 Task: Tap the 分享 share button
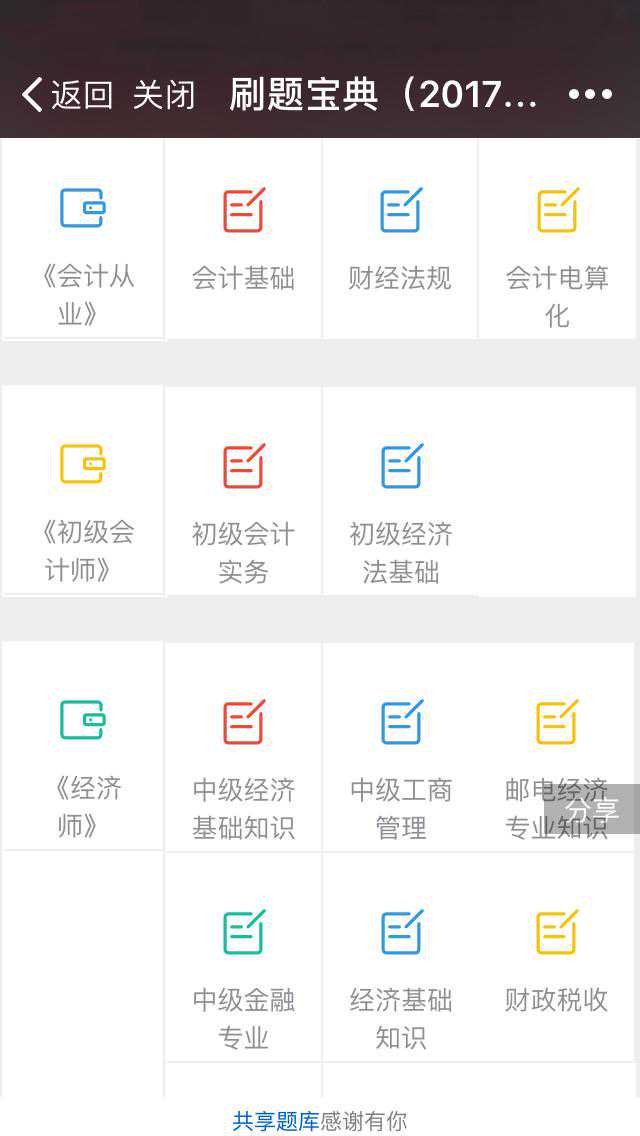click(x=592, y=809)
